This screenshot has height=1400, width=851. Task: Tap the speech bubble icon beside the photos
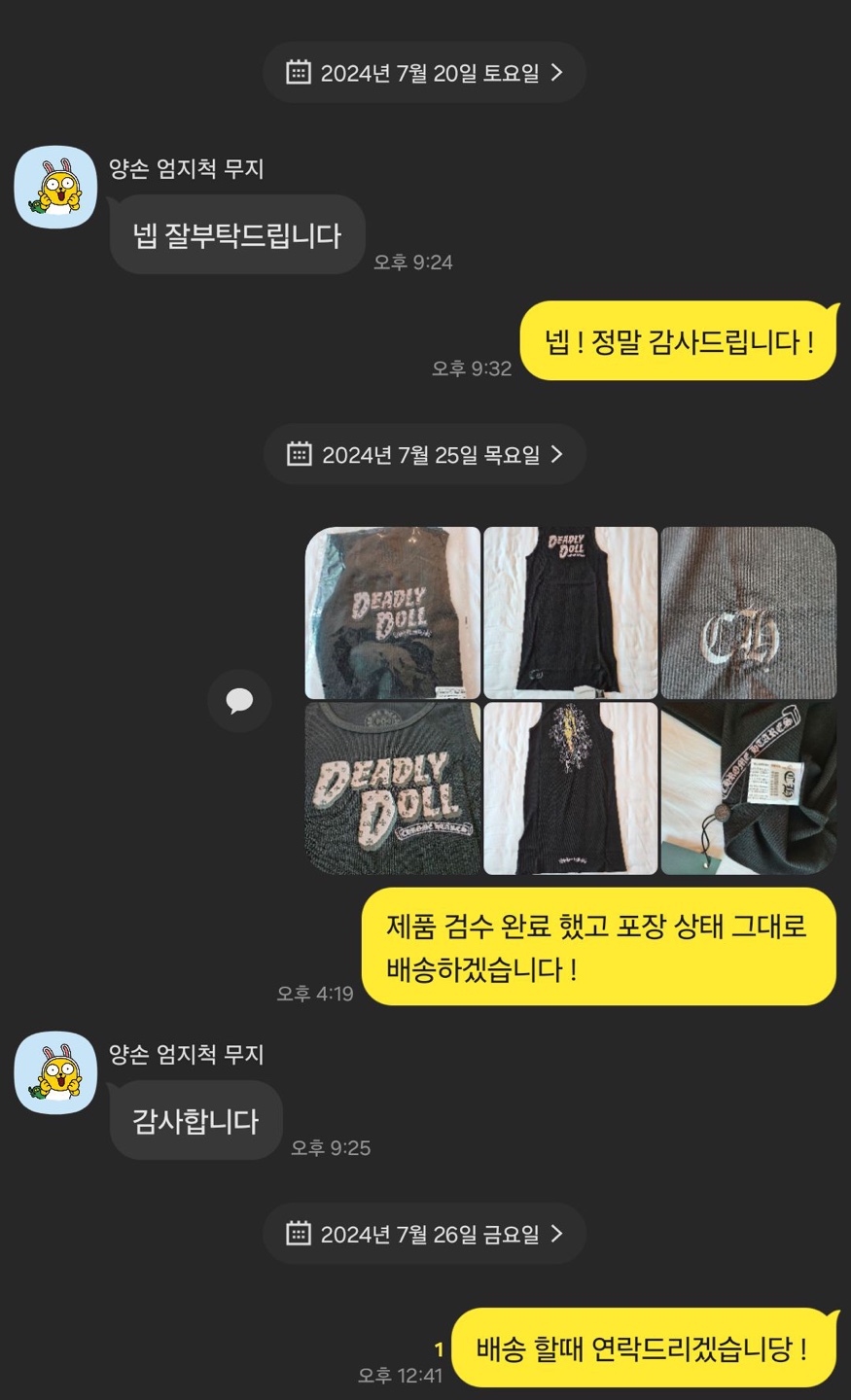click(x=239, y=701)
